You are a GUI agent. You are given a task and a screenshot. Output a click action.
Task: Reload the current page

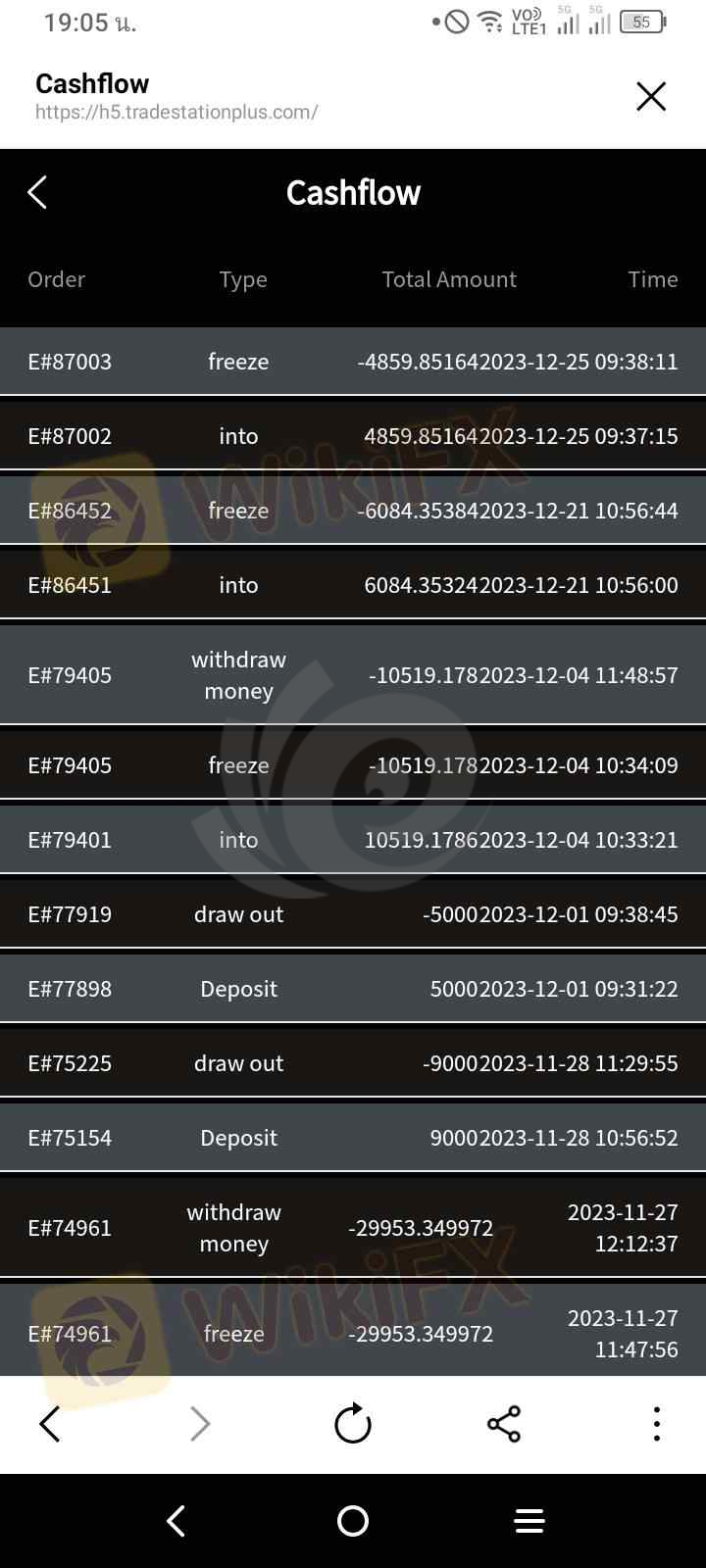point(353,1423)
